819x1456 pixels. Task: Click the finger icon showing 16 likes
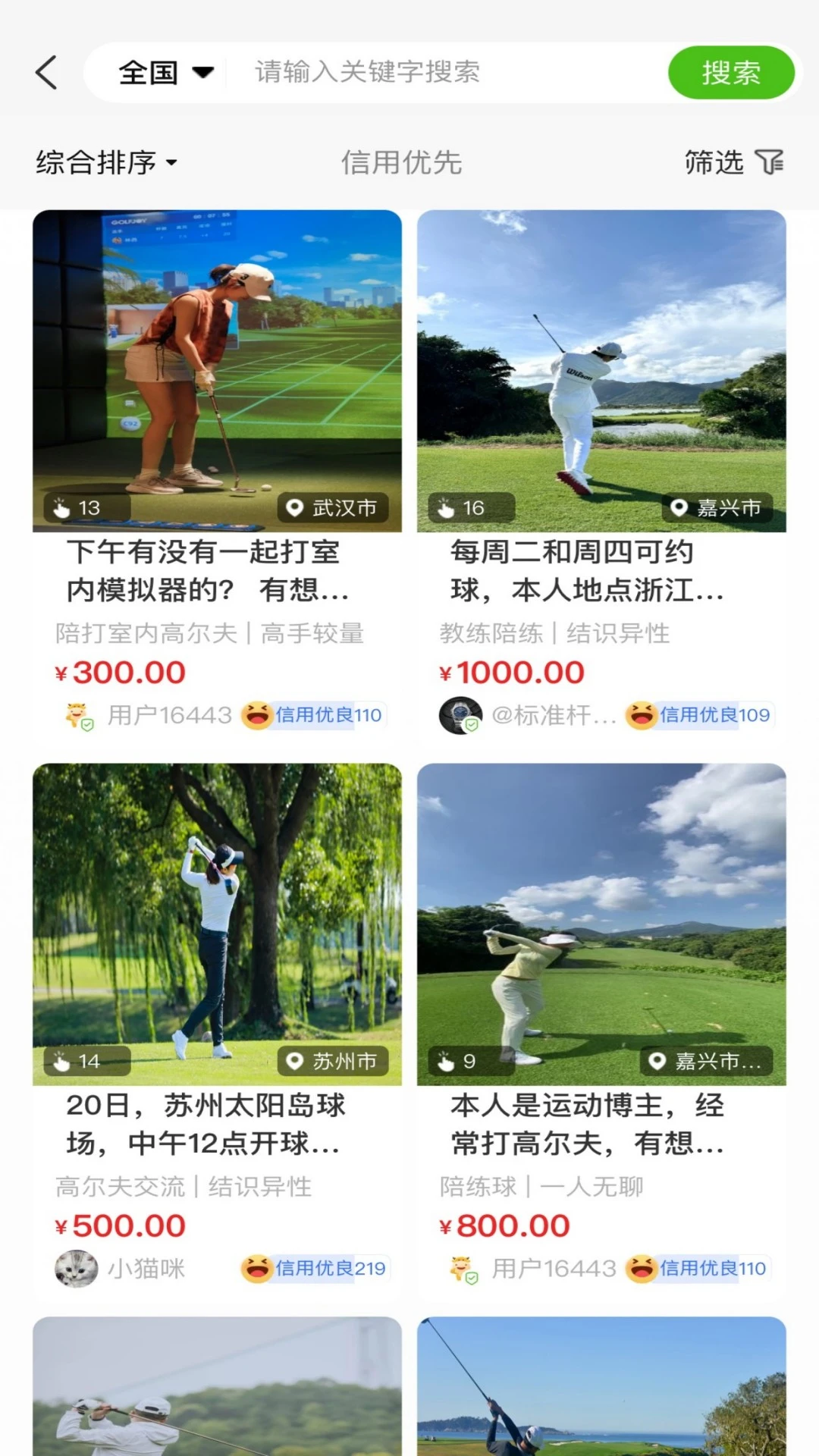[x=447, y=509]
